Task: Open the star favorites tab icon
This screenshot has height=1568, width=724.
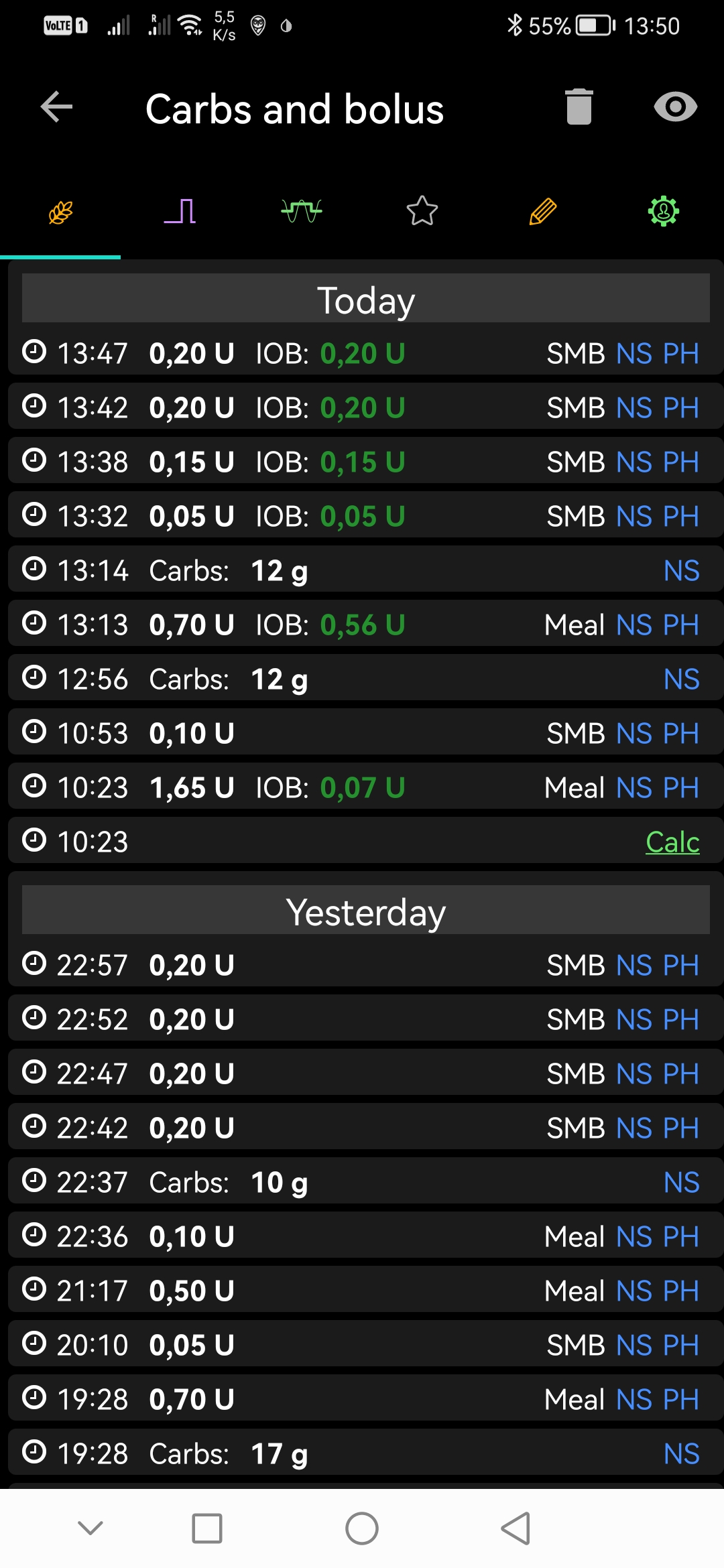Action: 421,211
